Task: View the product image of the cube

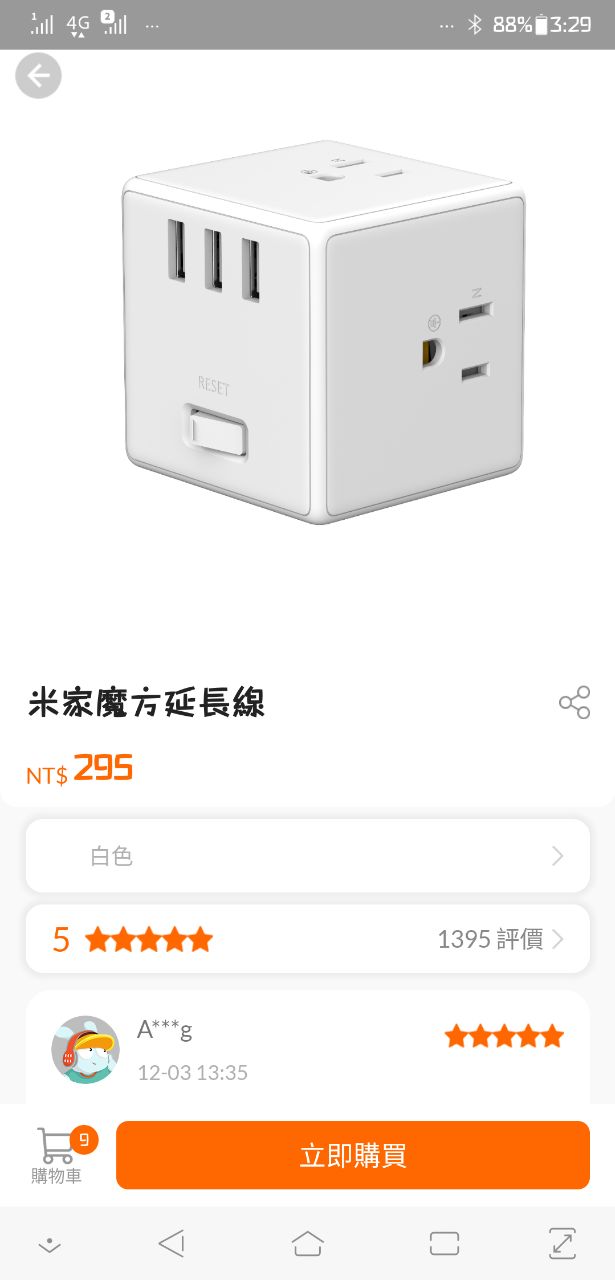Action: [322, 330]
